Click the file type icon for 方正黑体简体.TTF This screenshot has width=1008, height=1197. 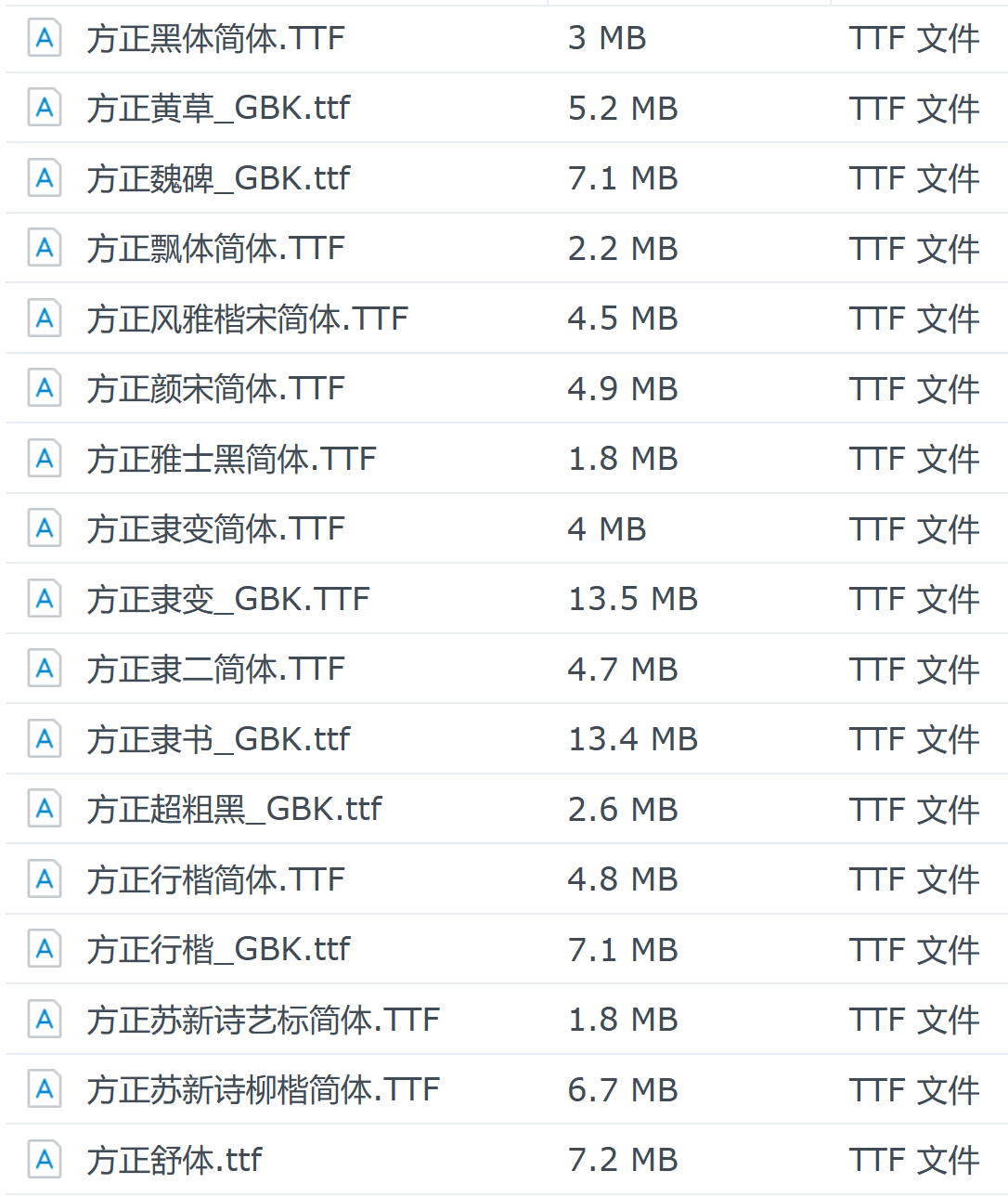tap(44, 38)
